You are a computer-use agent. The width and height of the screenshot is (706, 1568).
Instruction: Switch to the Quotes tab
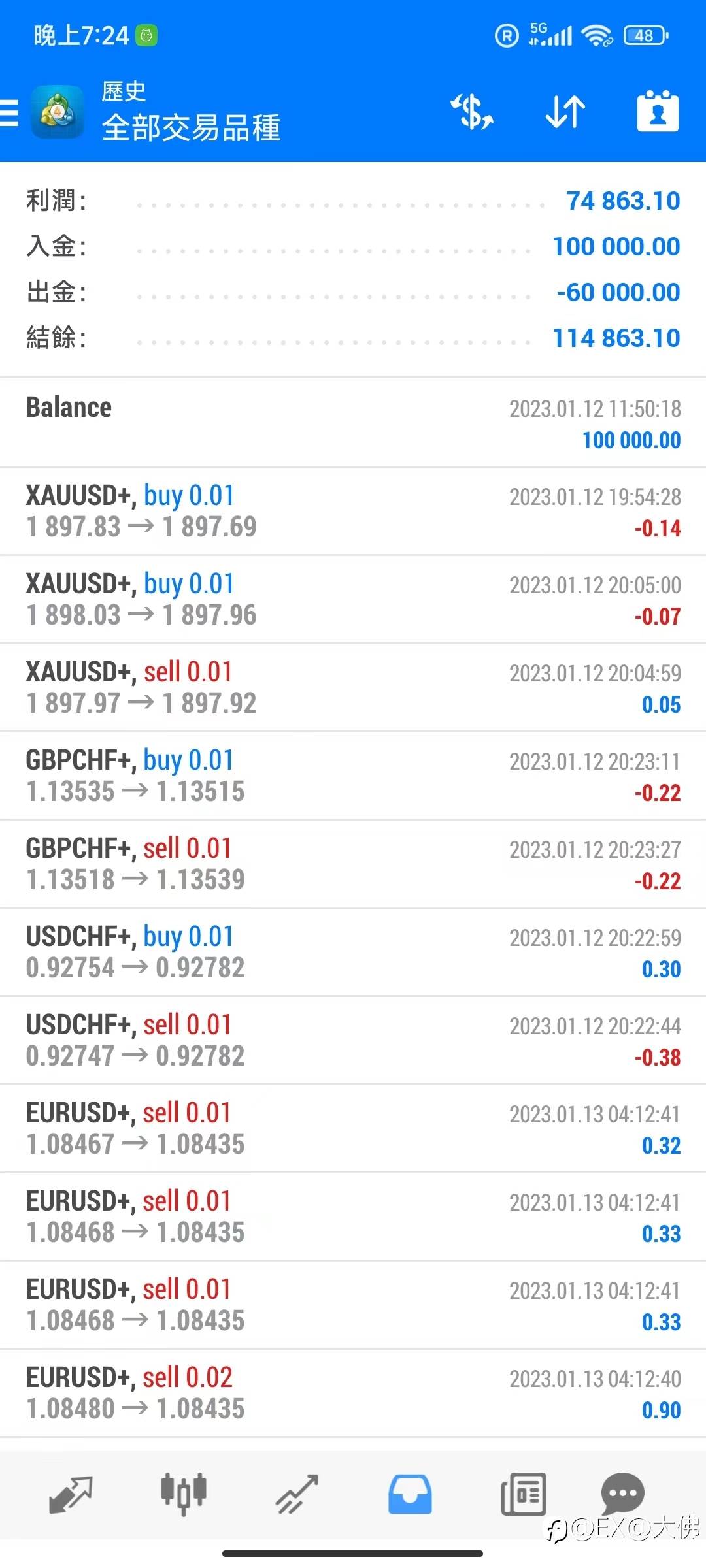pos(71,1494)
